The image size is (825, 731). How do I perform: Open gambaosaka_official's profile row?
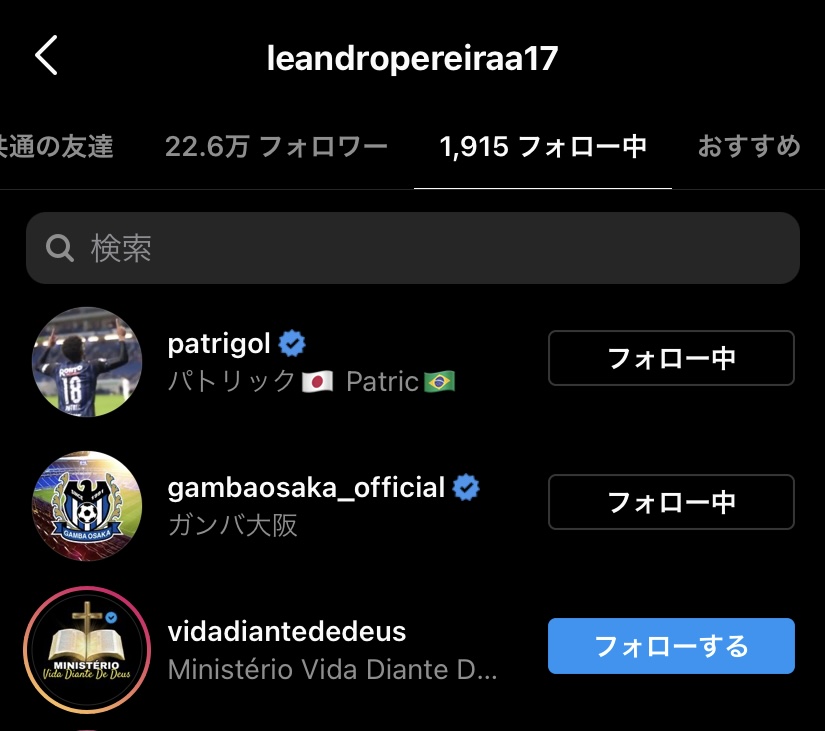pyautogui.click(x=306, y=488)
